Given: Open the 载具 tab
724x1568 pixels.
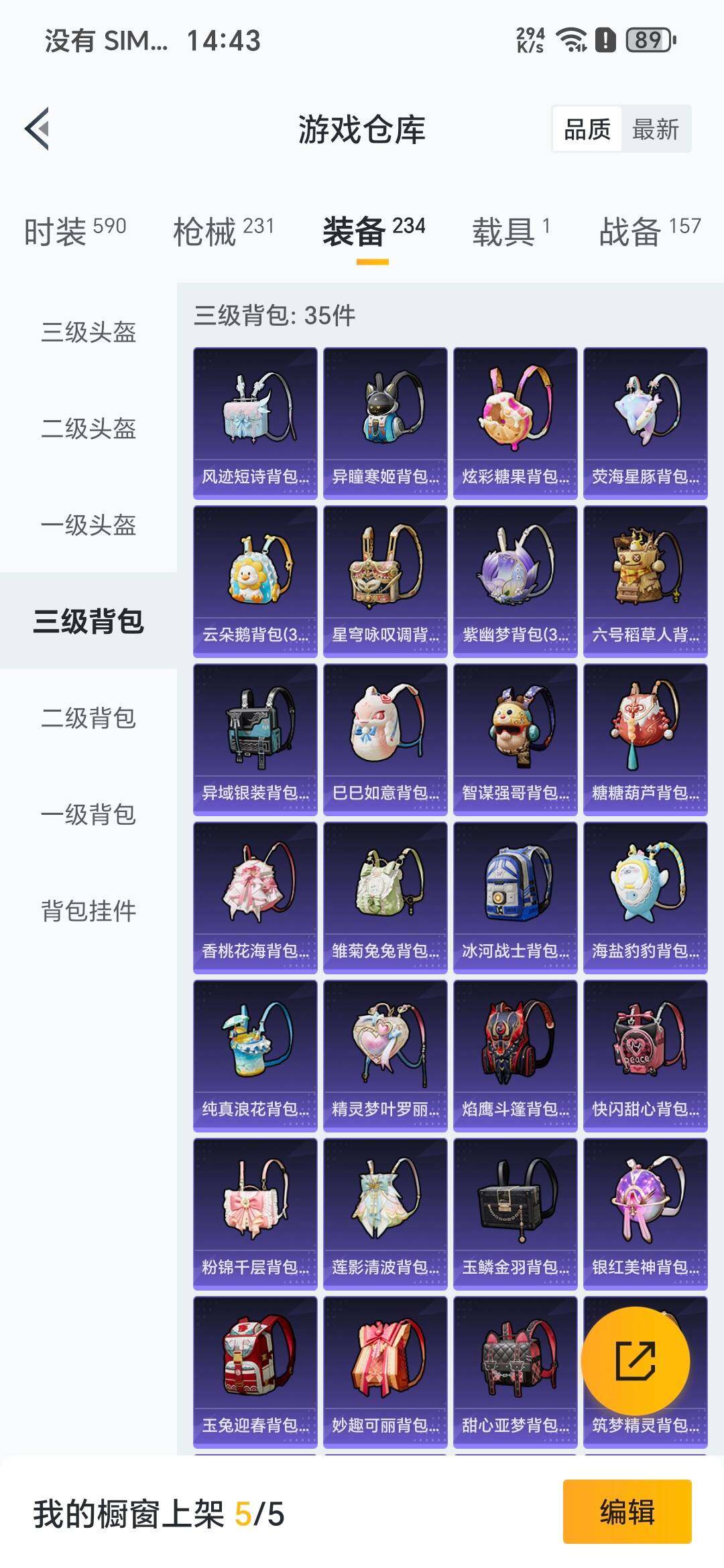Looking at the screenshot, I should coord(511,231).
